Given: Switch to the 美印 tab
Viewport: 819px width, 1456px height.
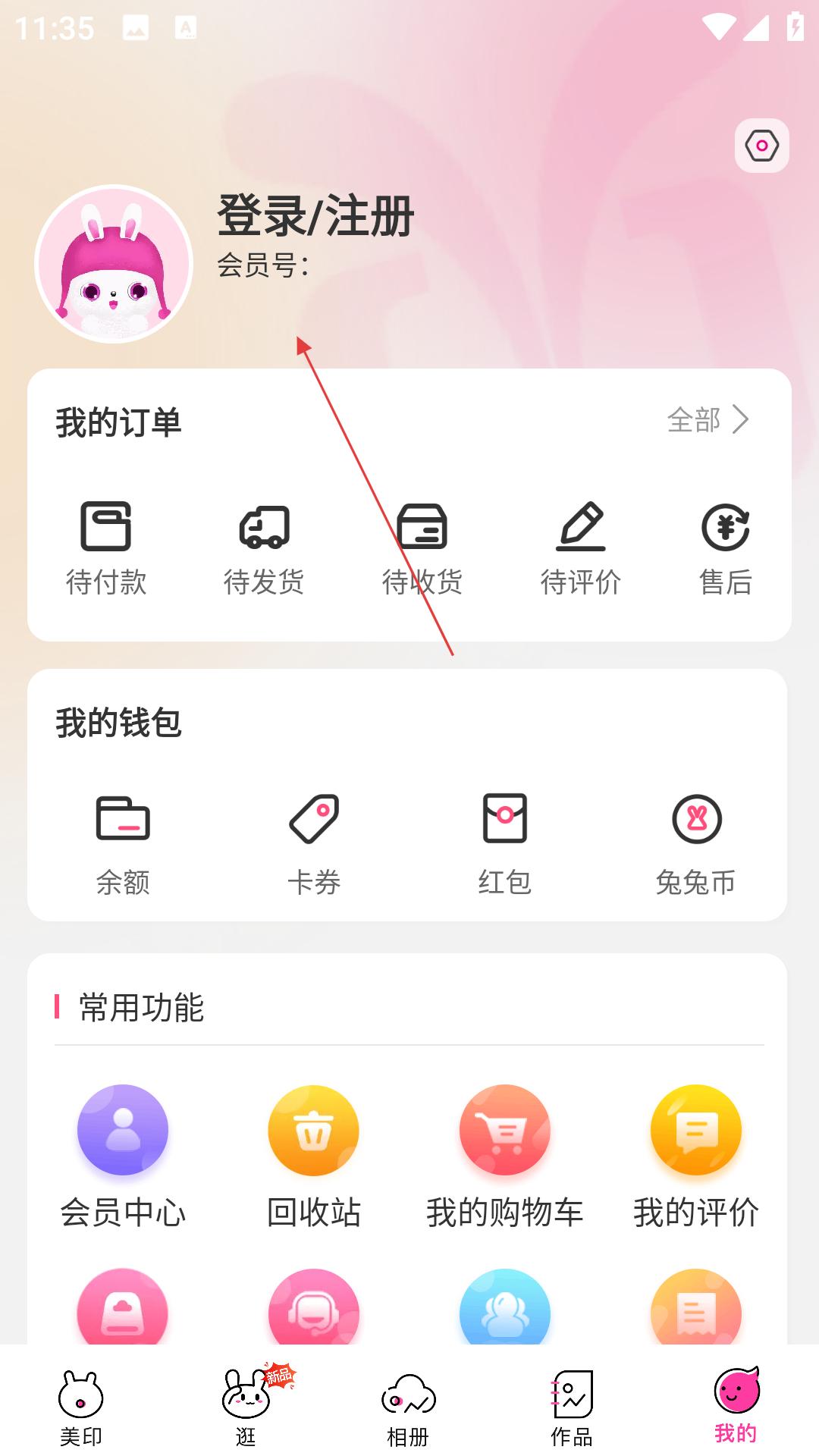Looking at the screenshot, I should click(81, 1408).
